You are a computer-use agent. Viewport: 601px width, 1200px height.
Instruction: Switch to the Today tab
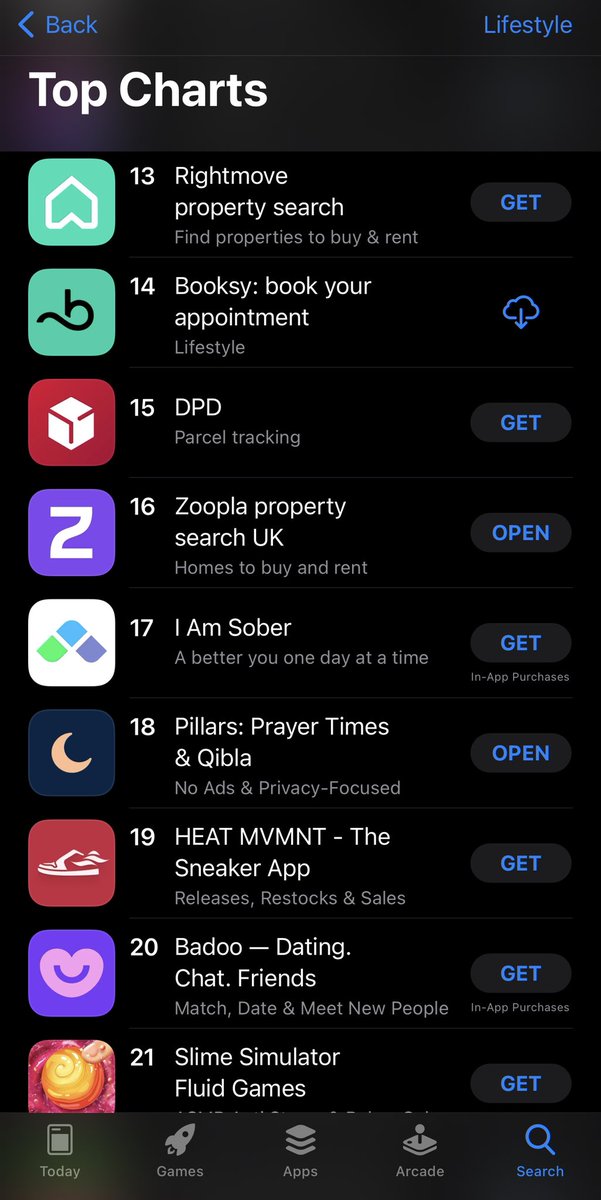point(60,1149)
